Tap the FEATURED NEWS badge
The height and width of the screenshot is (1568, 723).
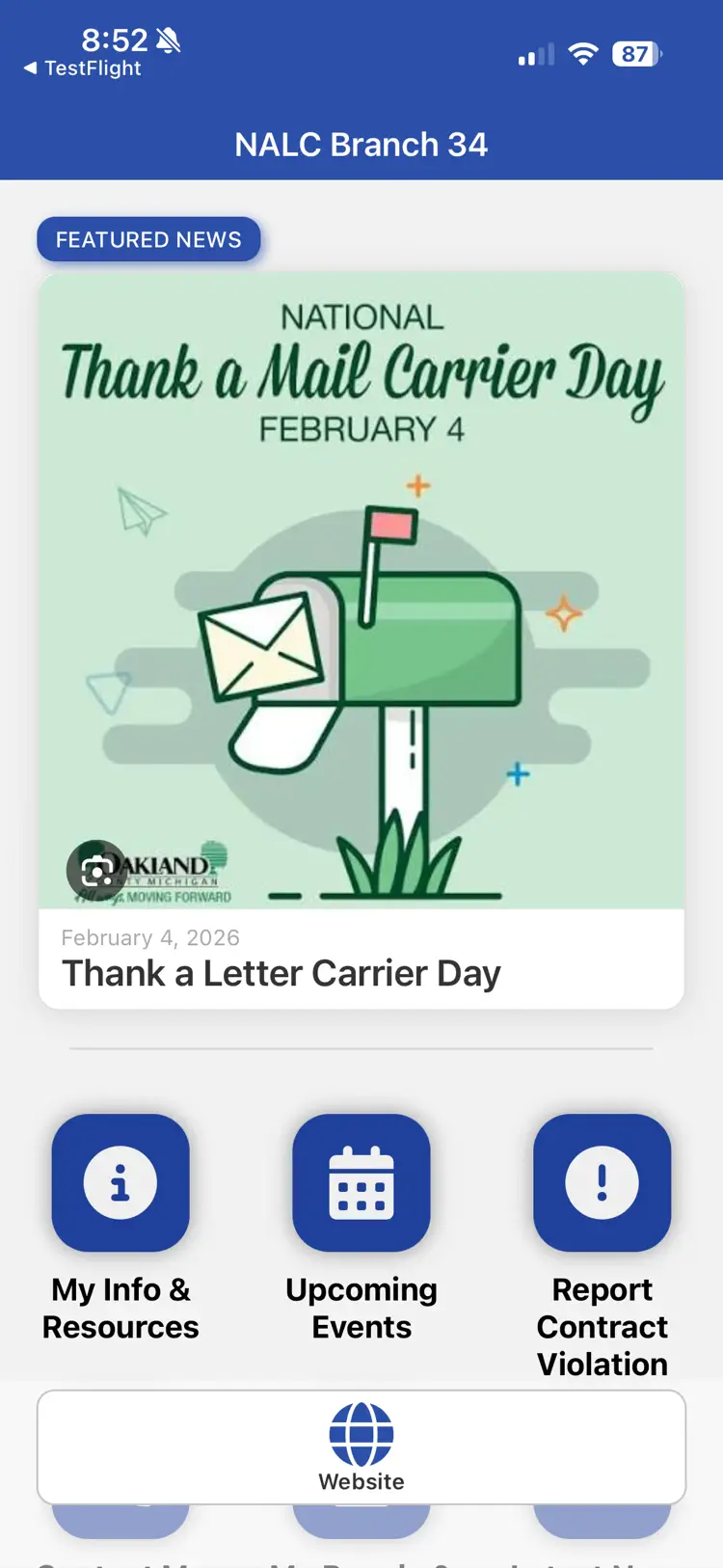tap(148, 239)
